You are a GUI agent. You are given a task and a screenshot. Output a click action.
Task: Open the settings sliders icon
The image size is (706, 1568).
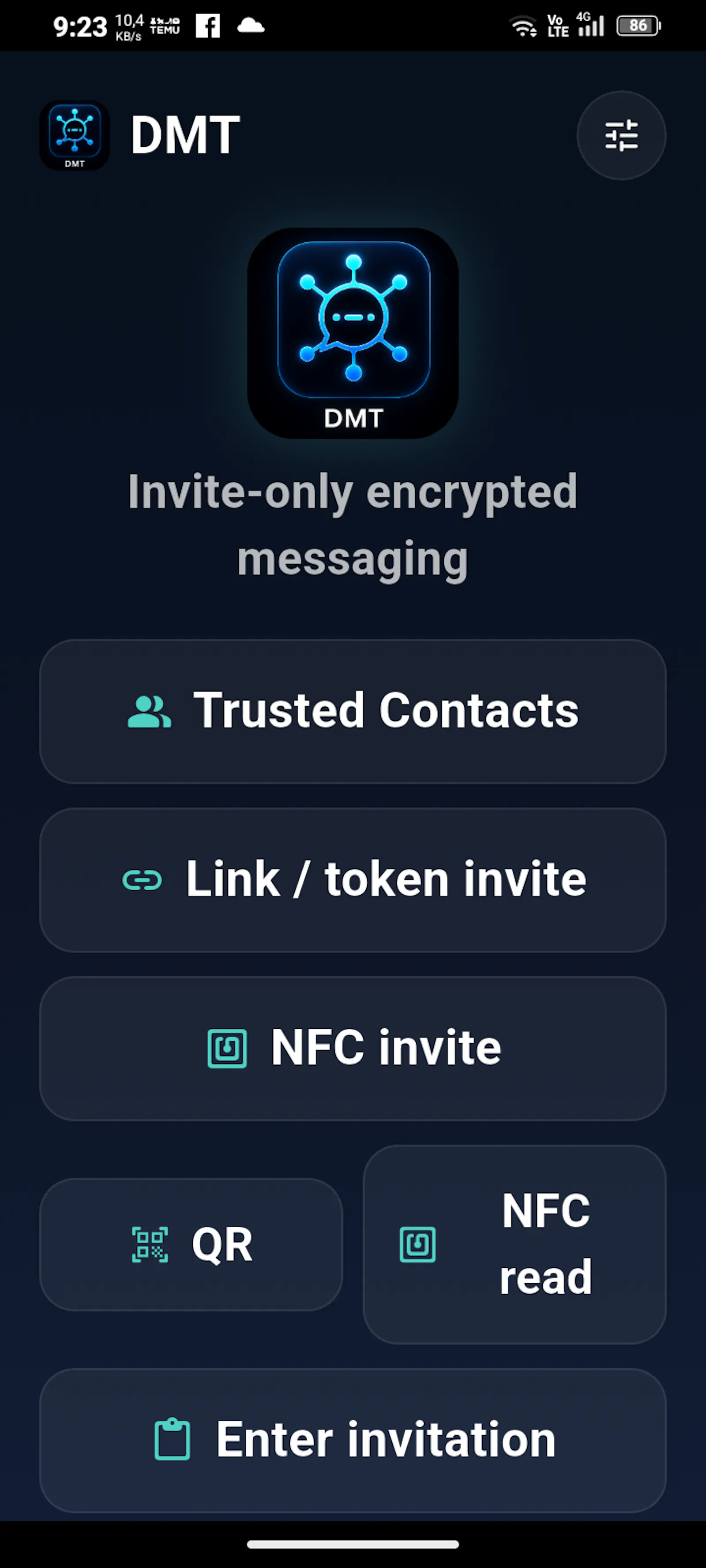621,135
